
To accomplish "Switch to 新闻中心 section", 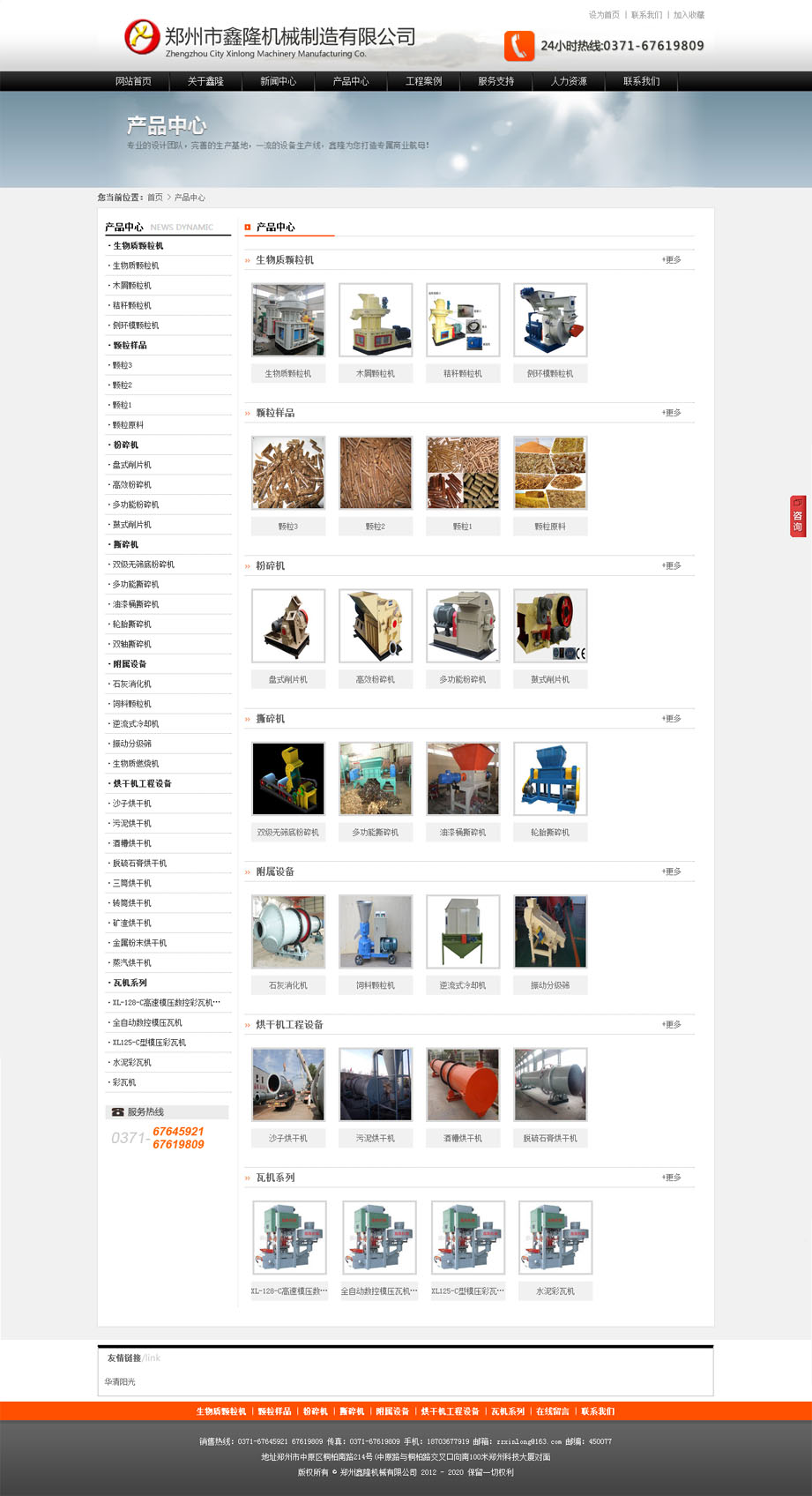I will point(278,81).
